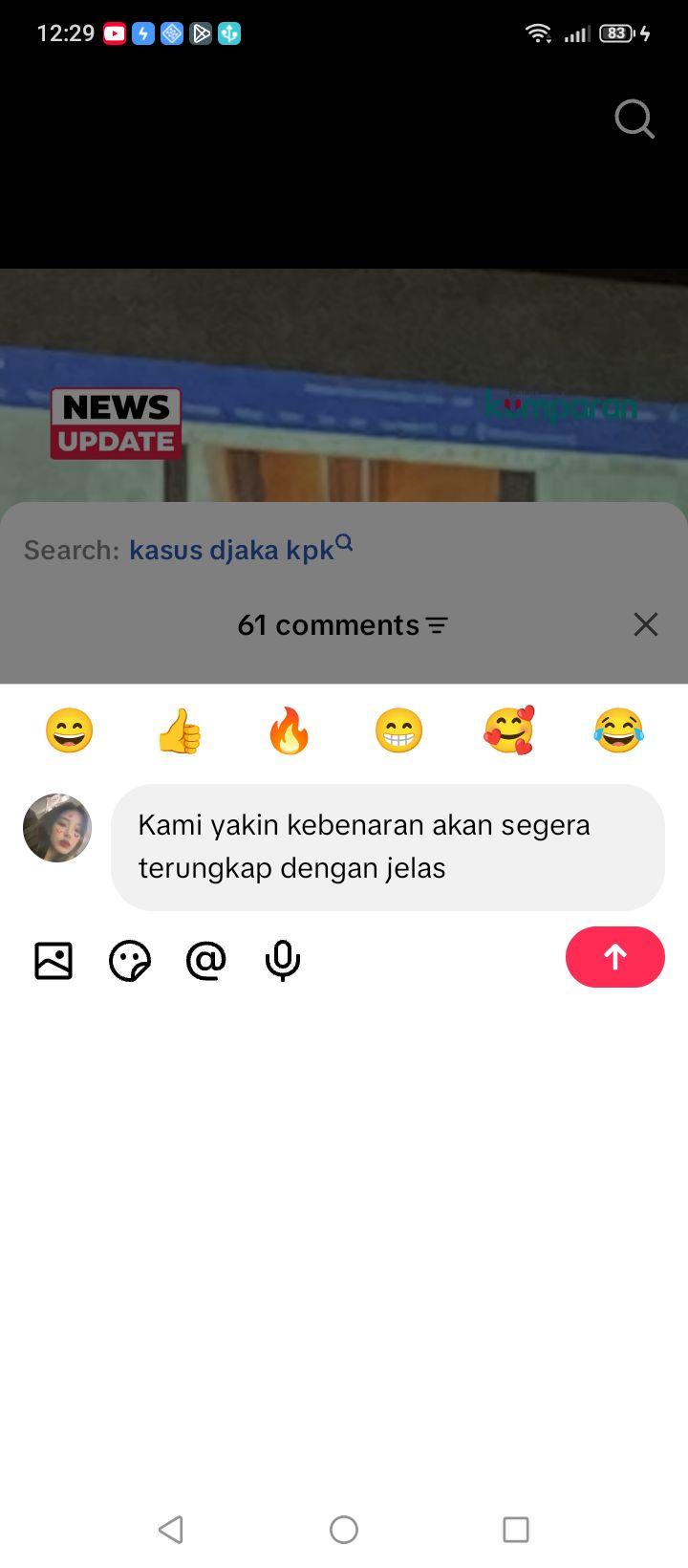The image size is (688, 1568).
Task: Insert the fire emoji
Action: tap(290, 731)
